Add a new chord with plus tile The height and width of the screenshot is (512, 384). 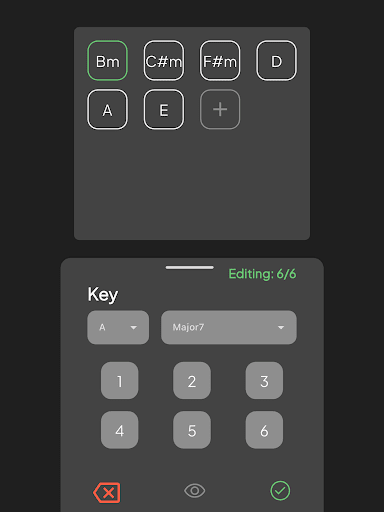click(220, 109)
